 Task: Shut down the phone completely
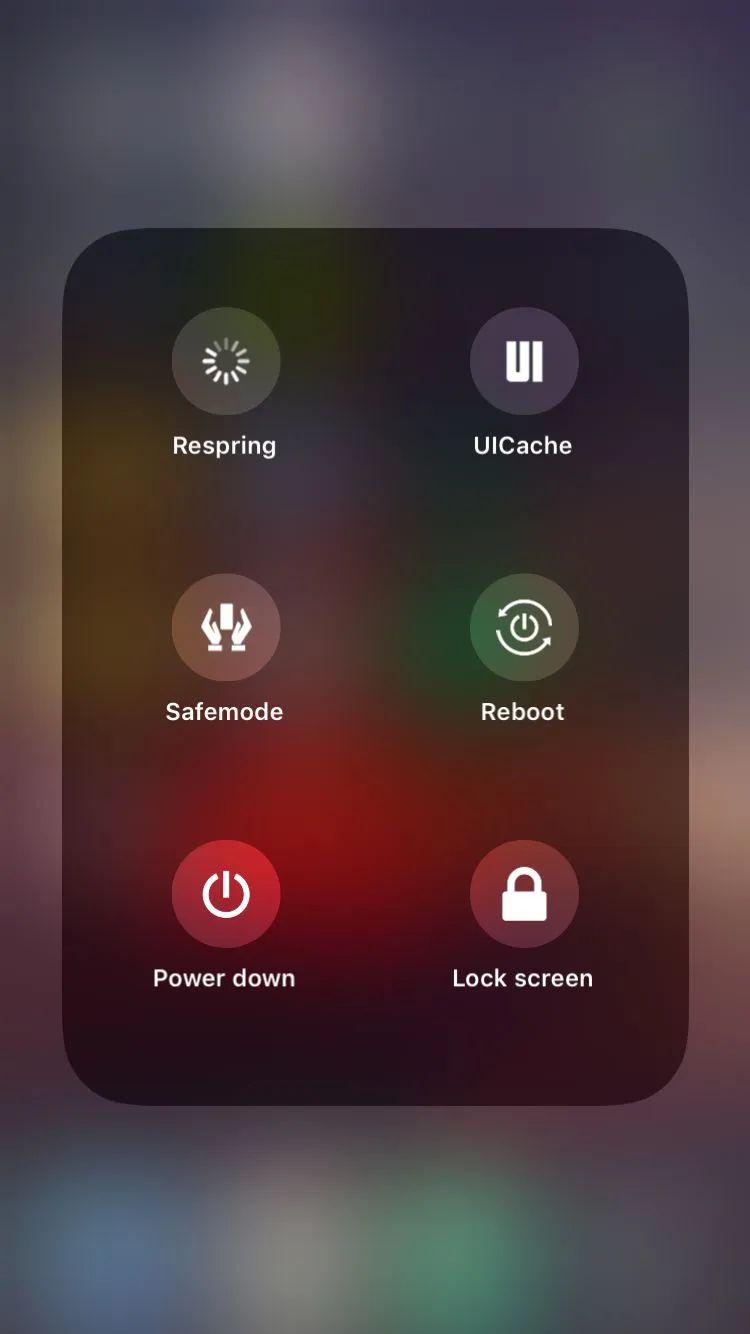(226, 893)
